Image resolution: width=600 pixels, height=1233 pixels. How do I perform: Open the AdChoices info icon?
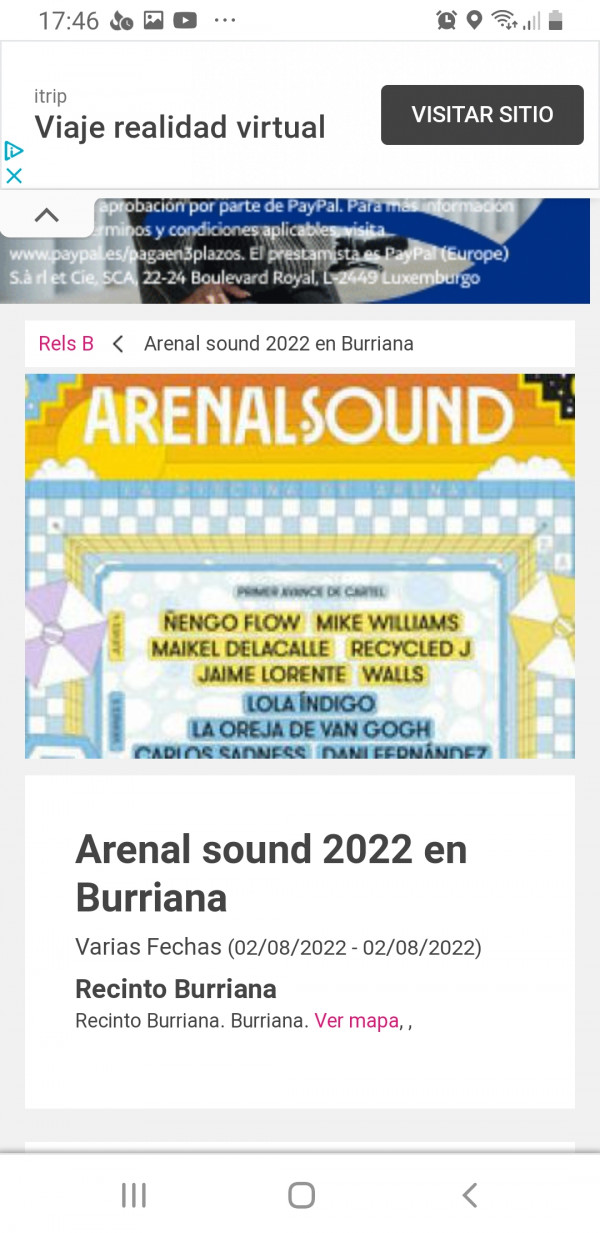(x=14, y=151)
